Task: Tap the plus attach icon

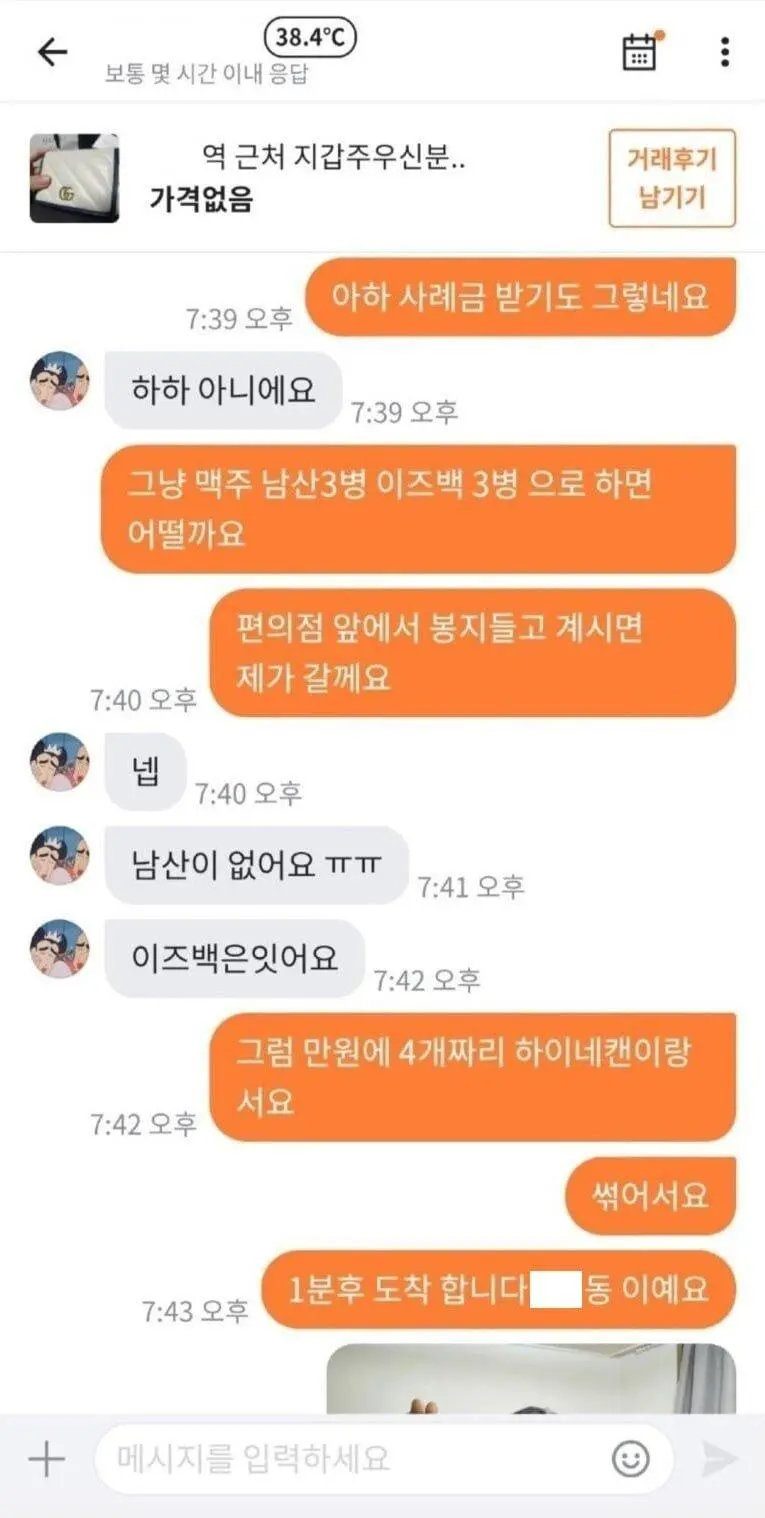Action: tap(45, 1460)
